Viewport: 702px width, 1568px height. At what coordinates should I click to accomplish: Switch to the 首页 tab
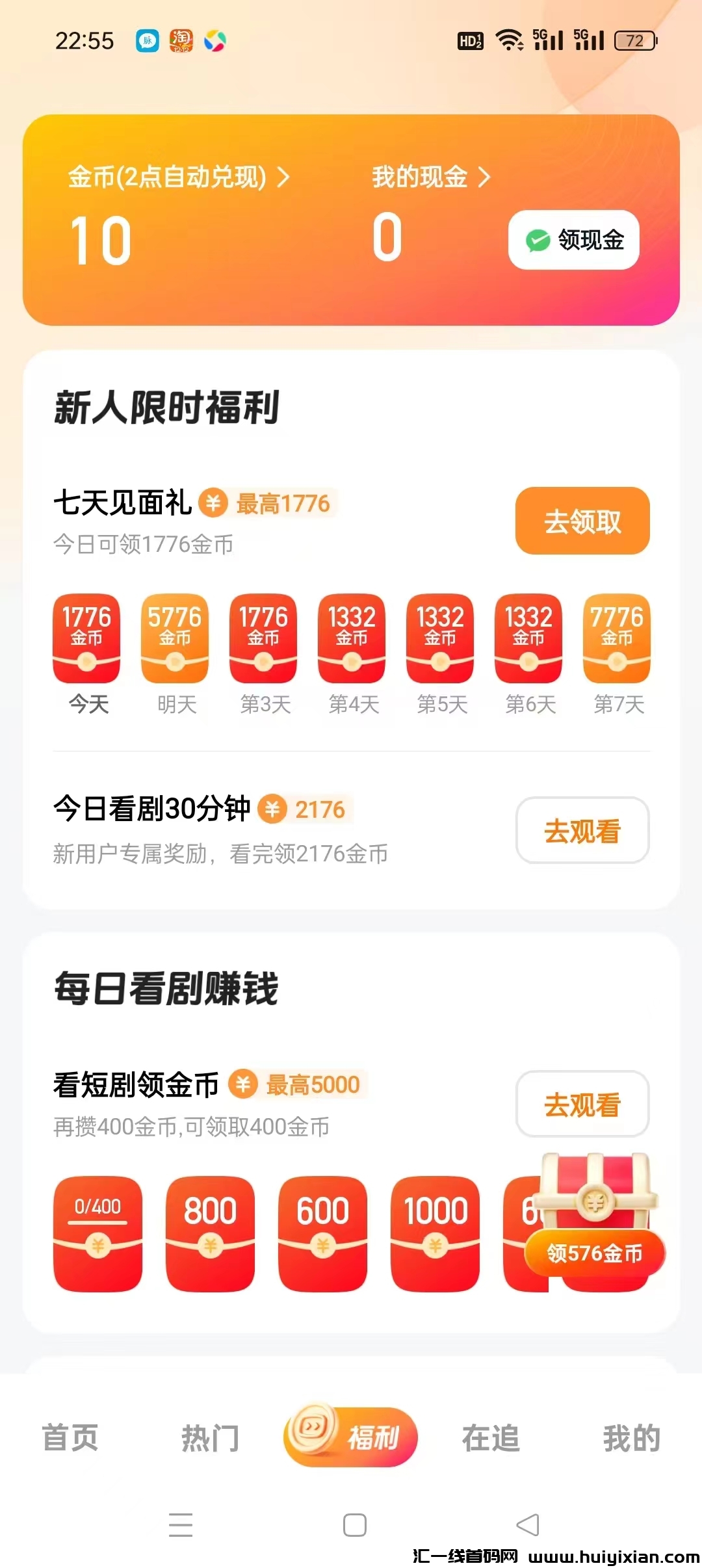[70, 1438]
